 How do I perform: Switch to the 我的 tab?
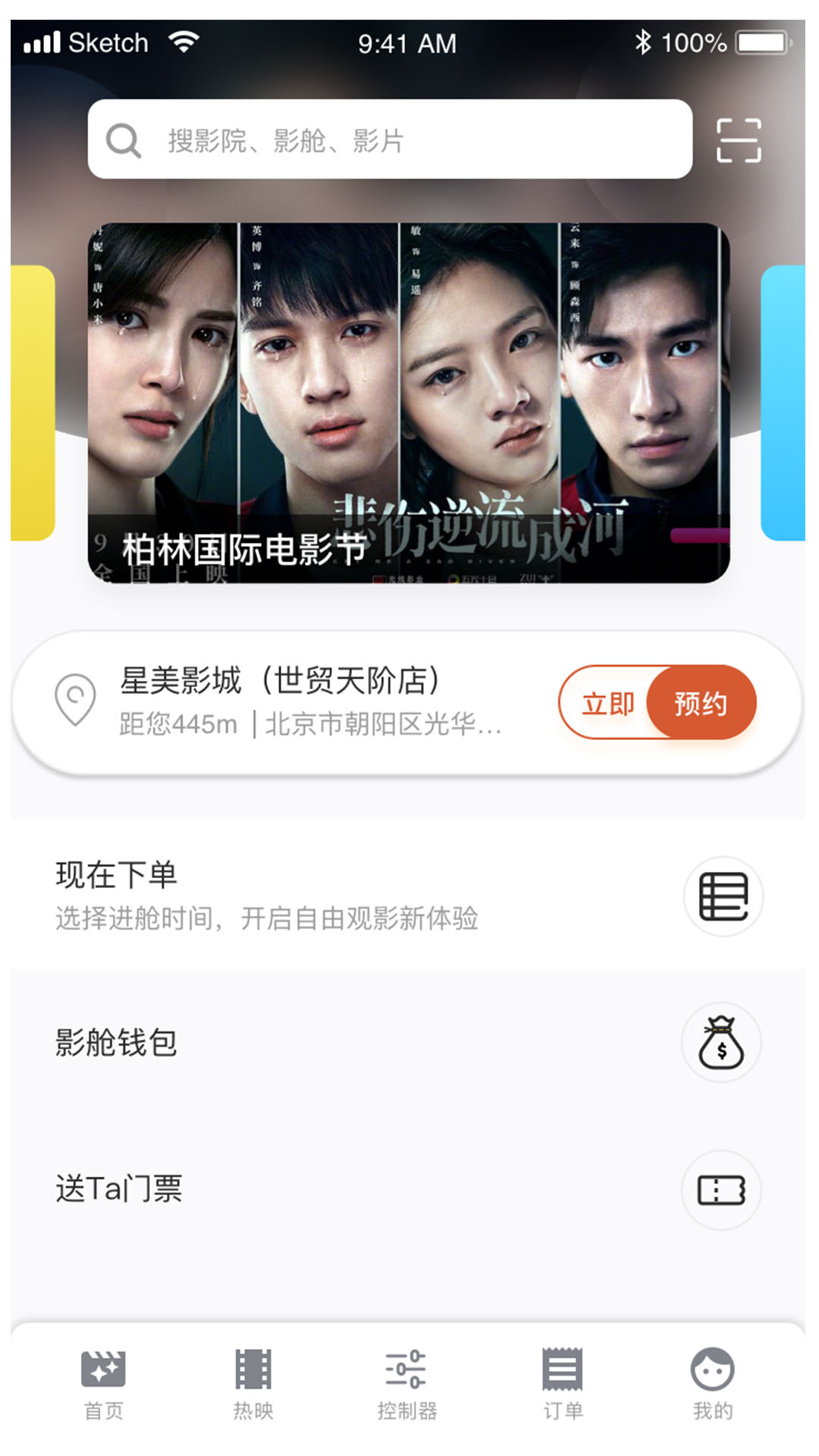pos(712,1383)
